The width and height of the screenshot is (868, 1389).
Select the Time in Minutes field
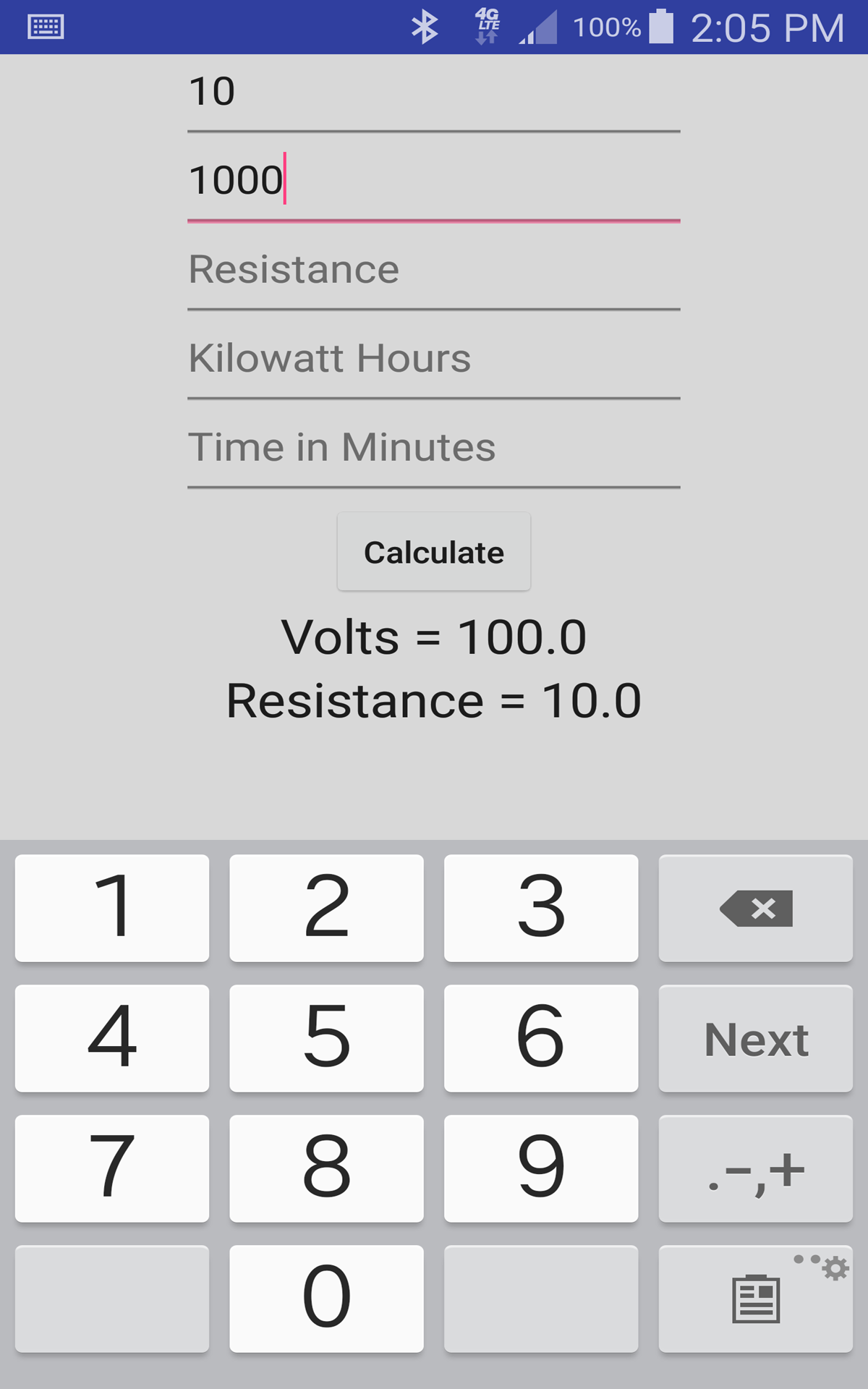tap(434, 447)
